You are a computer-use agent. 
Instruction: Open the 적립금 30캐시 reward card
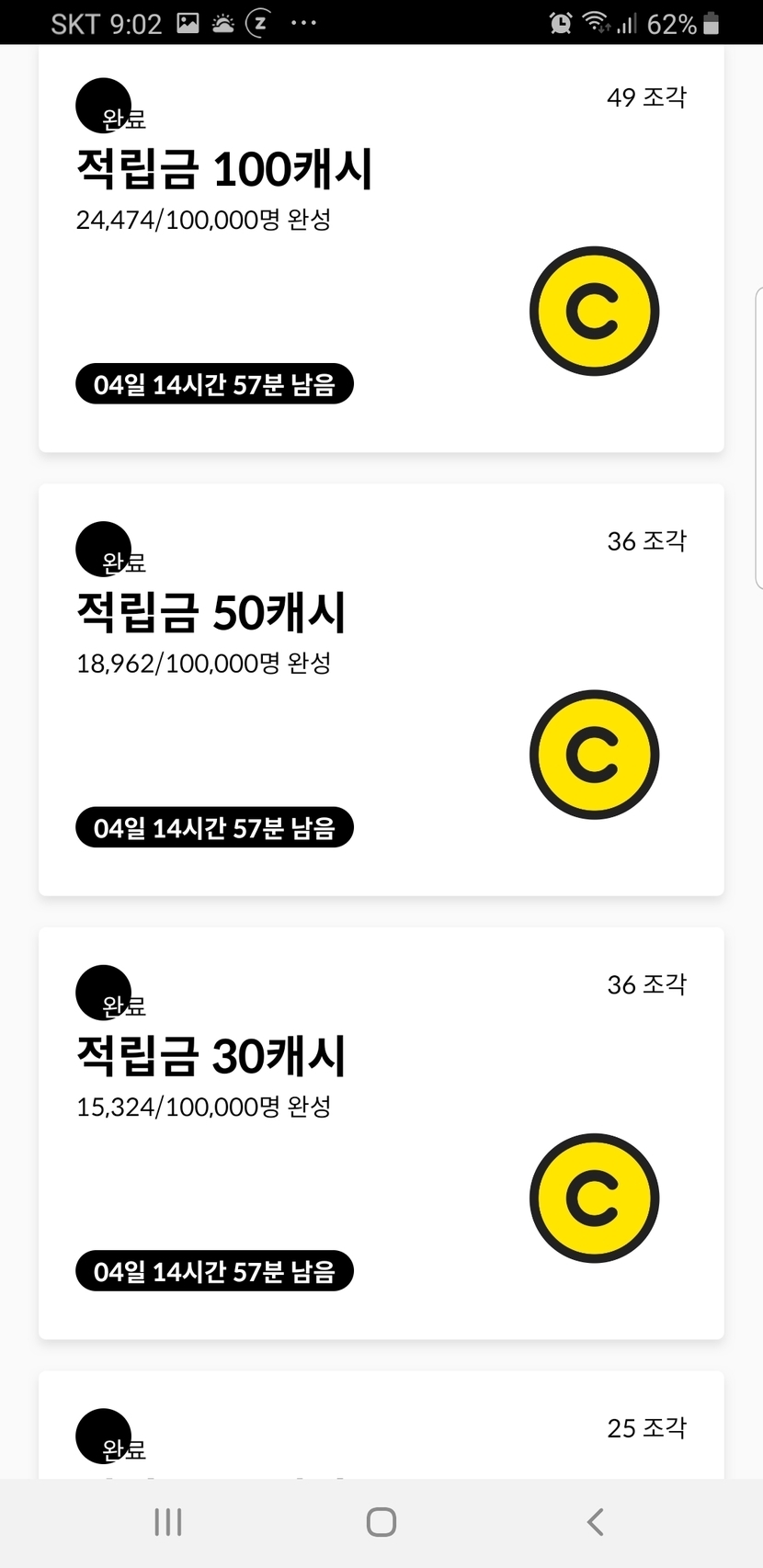pyautogui.click(x=381, y=1132)
